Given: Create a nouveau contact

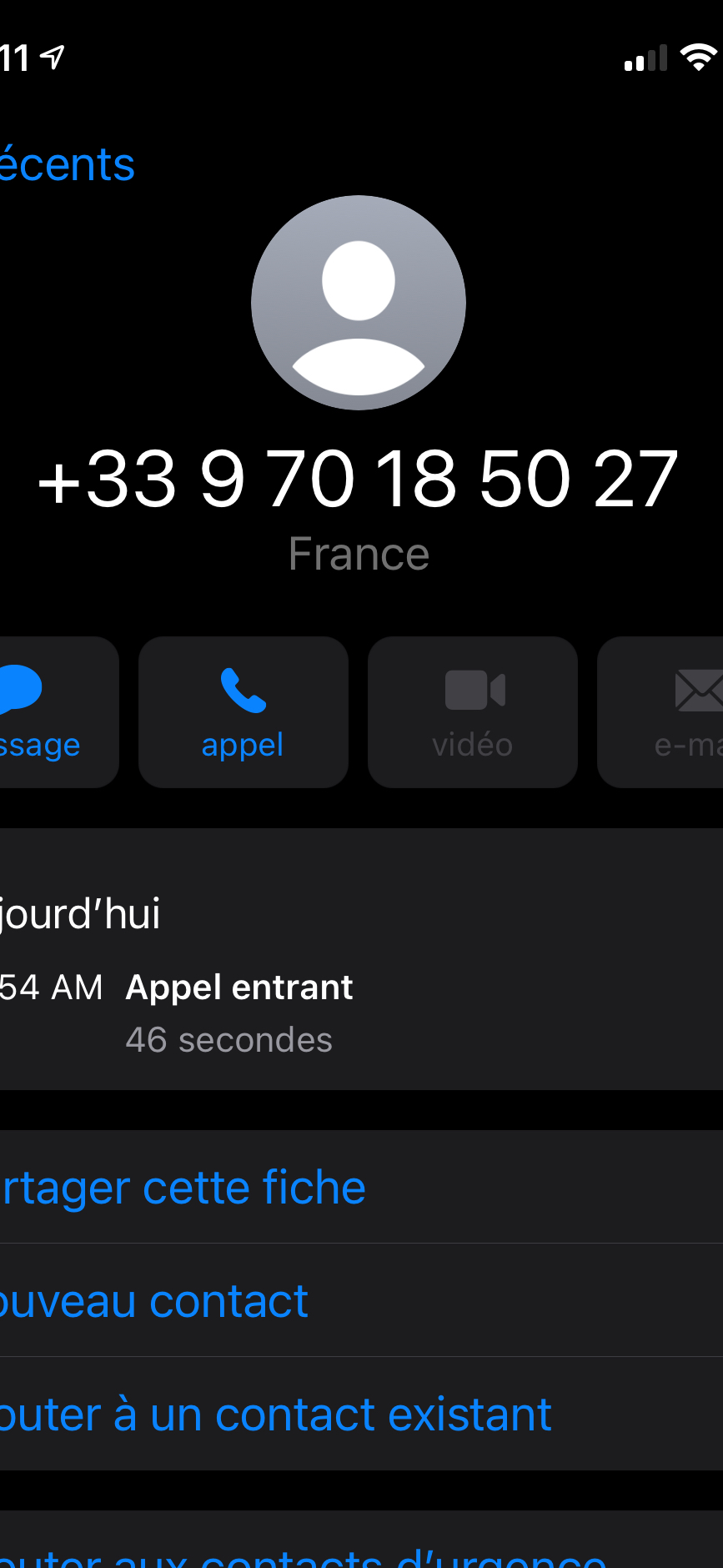Looking at the screenshot, I should (x=154, y=1300).
